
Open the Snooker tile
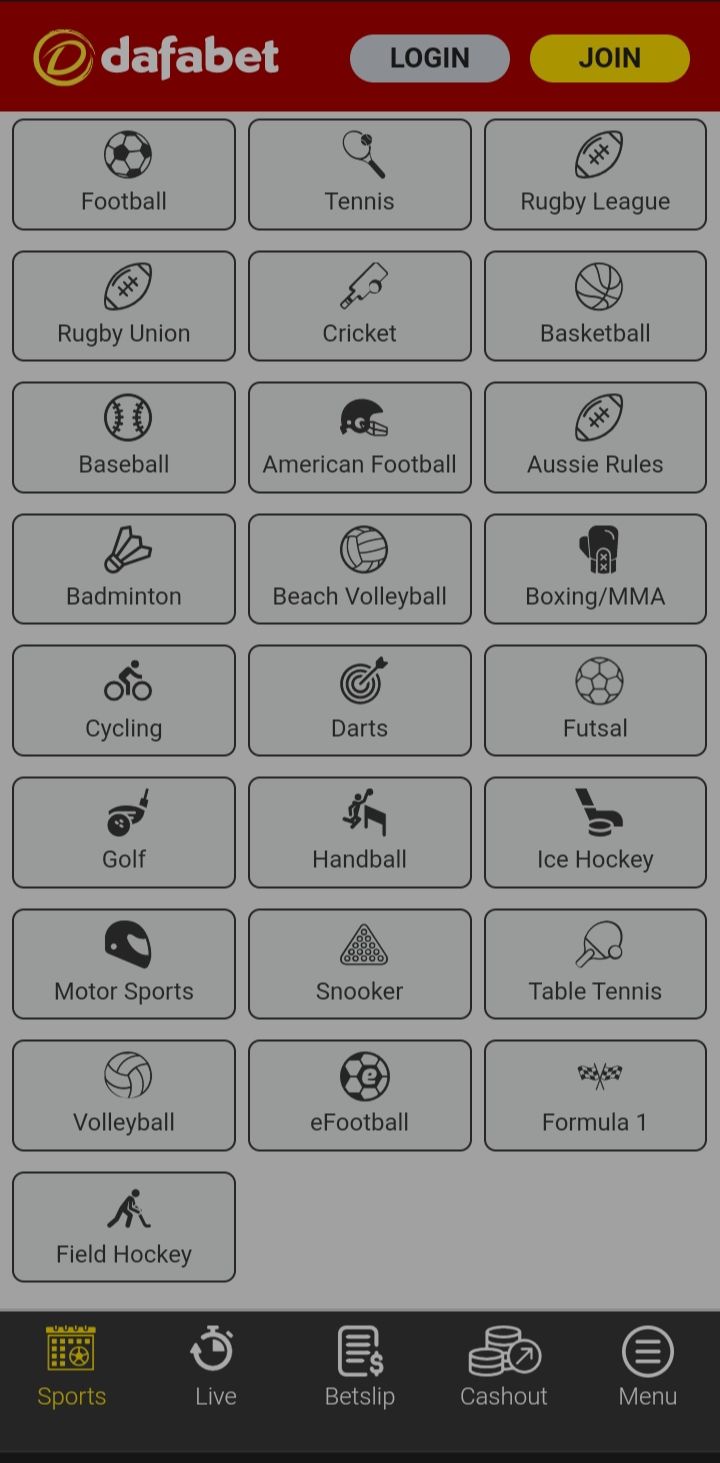[x=360, y=964]
